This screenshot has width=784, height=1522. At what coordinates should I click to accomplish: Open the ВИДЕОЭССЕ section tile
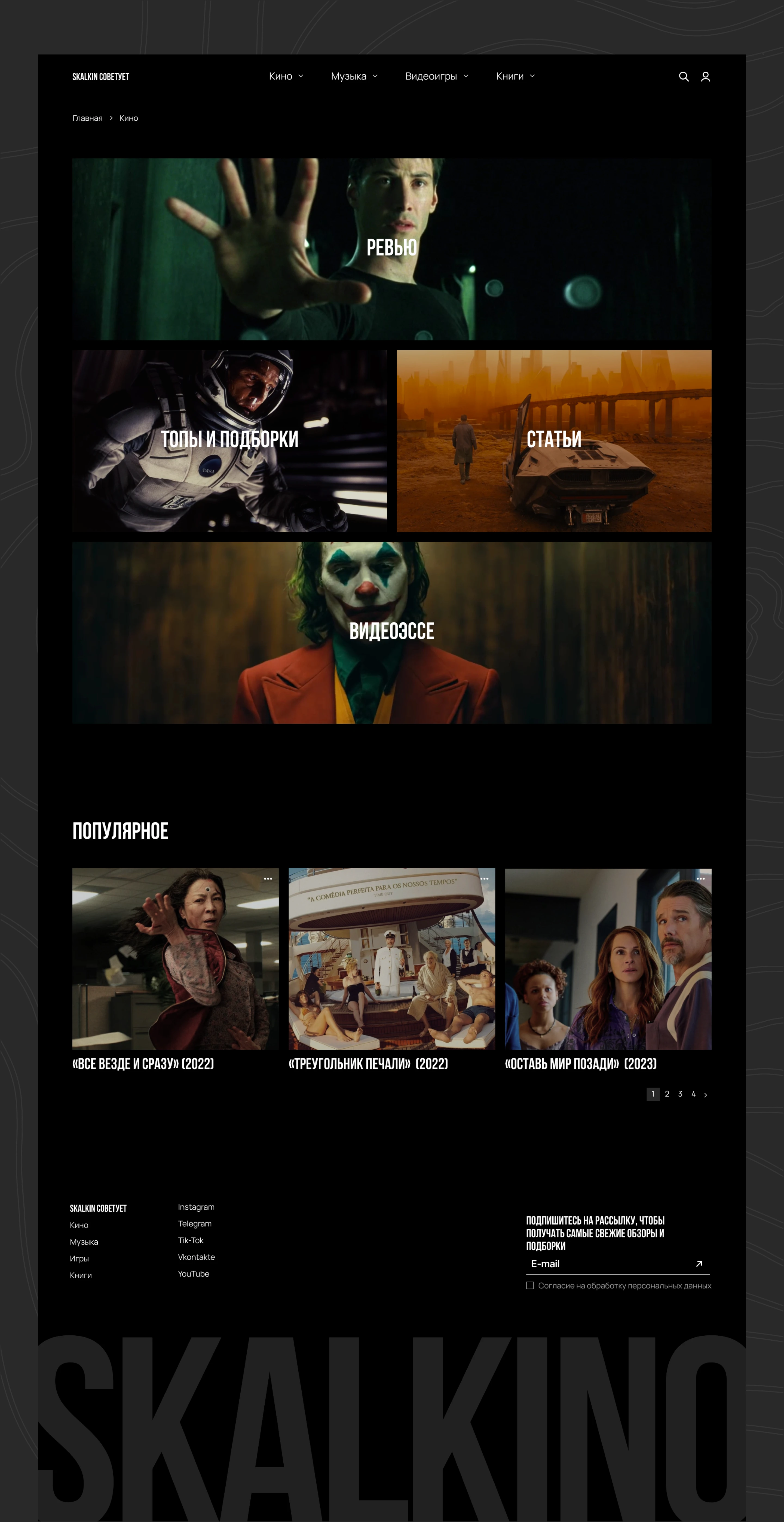[x=391, y=632]
